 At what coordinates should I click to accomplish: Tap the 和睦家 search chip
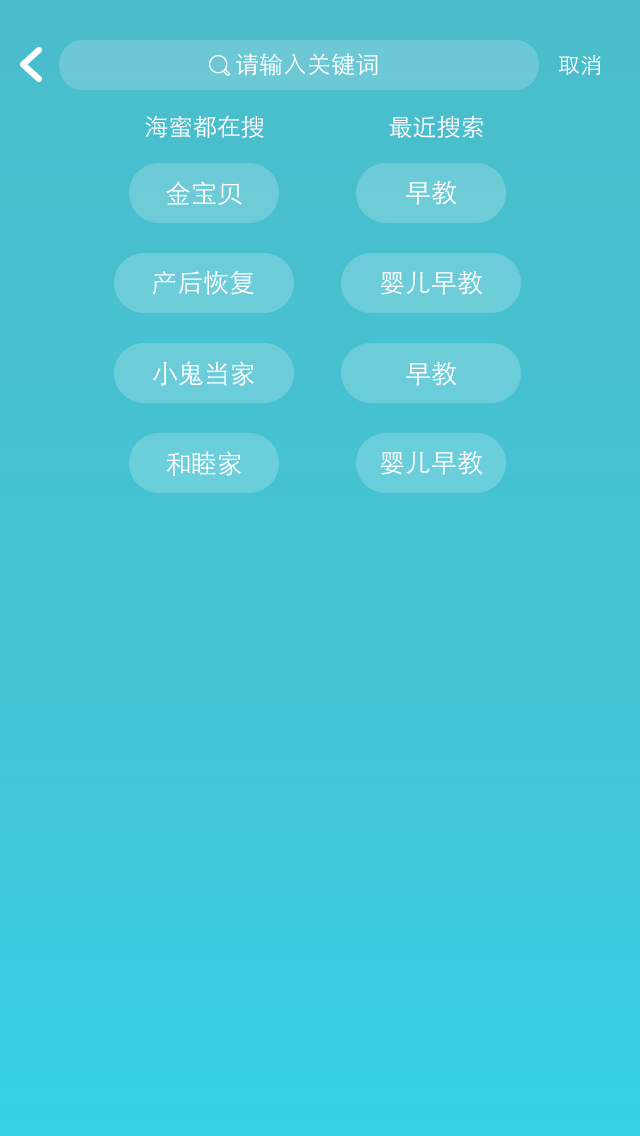[204, 463]
